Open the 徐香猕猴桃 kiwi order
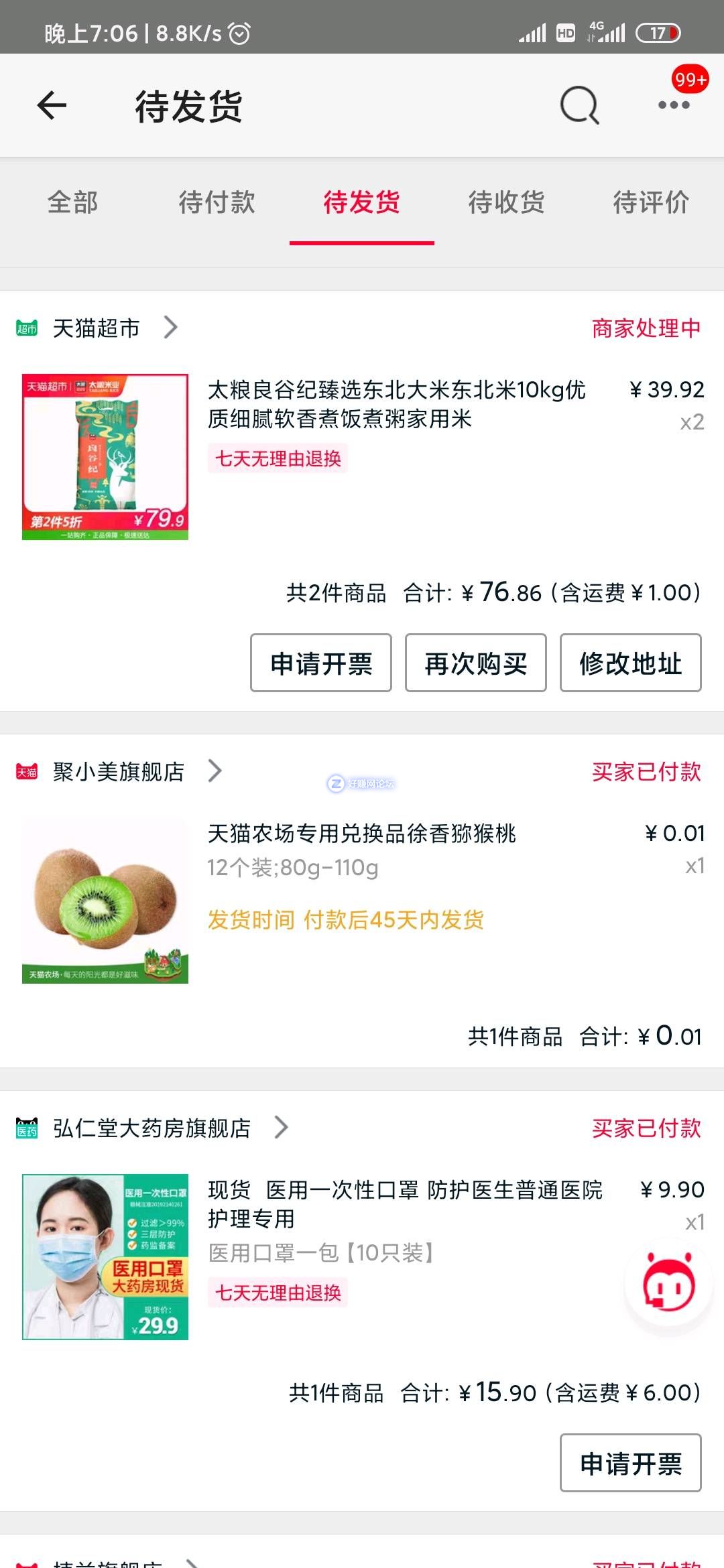 362,834
